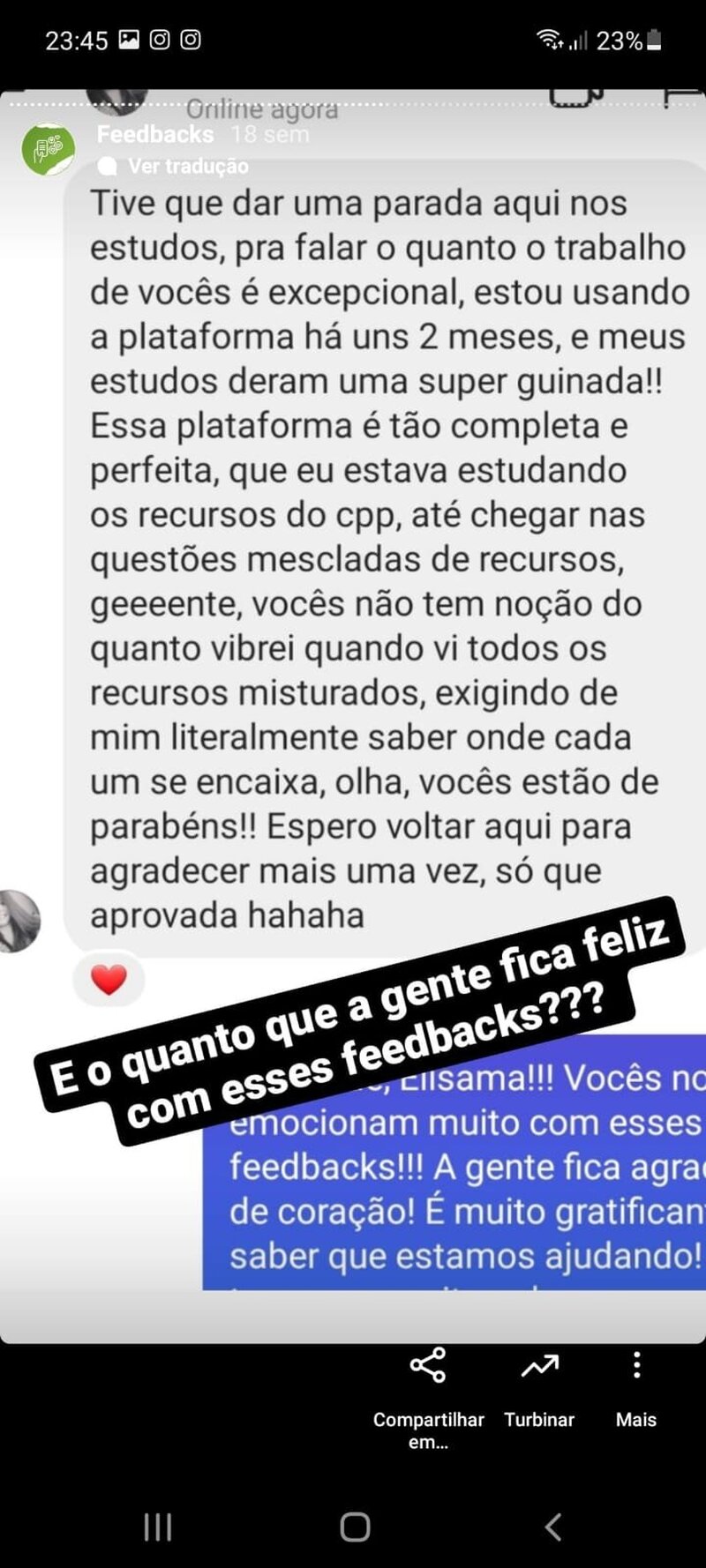
Task: Return to the home screen
Action: (355, 1527)
